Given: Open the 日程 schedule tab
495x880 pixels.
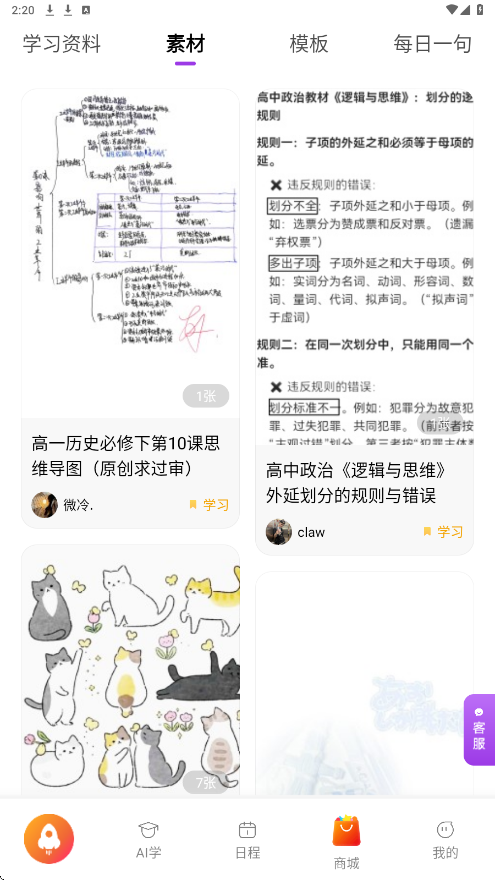Looking at the screenshot, I should tap(248, 840).
